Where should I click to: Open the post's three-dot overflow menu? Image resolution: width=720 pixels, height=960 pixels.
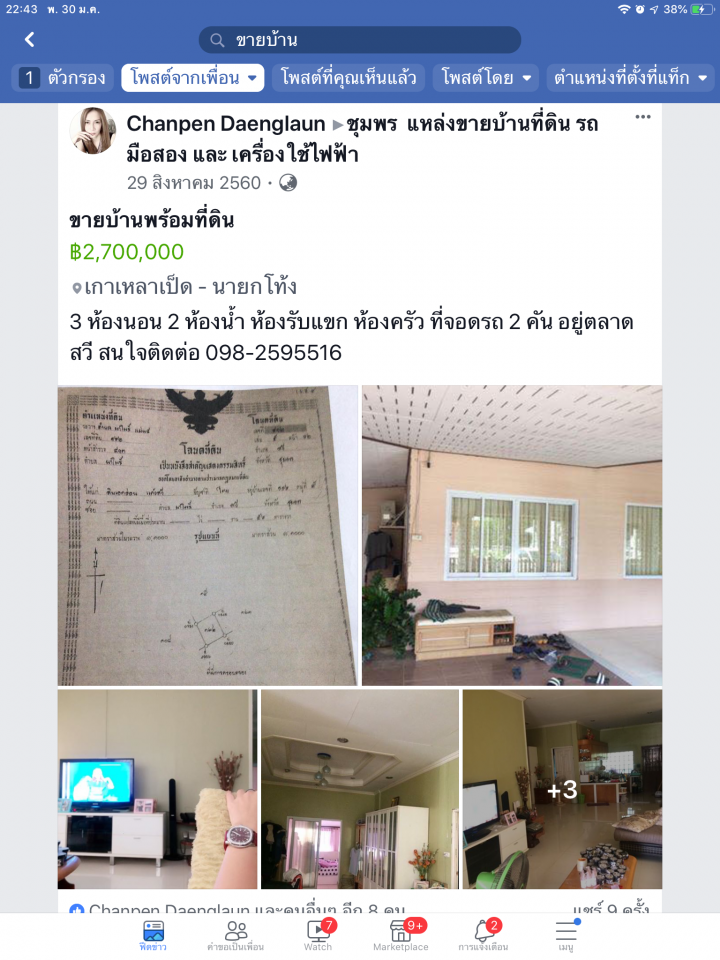pos(643,118)
